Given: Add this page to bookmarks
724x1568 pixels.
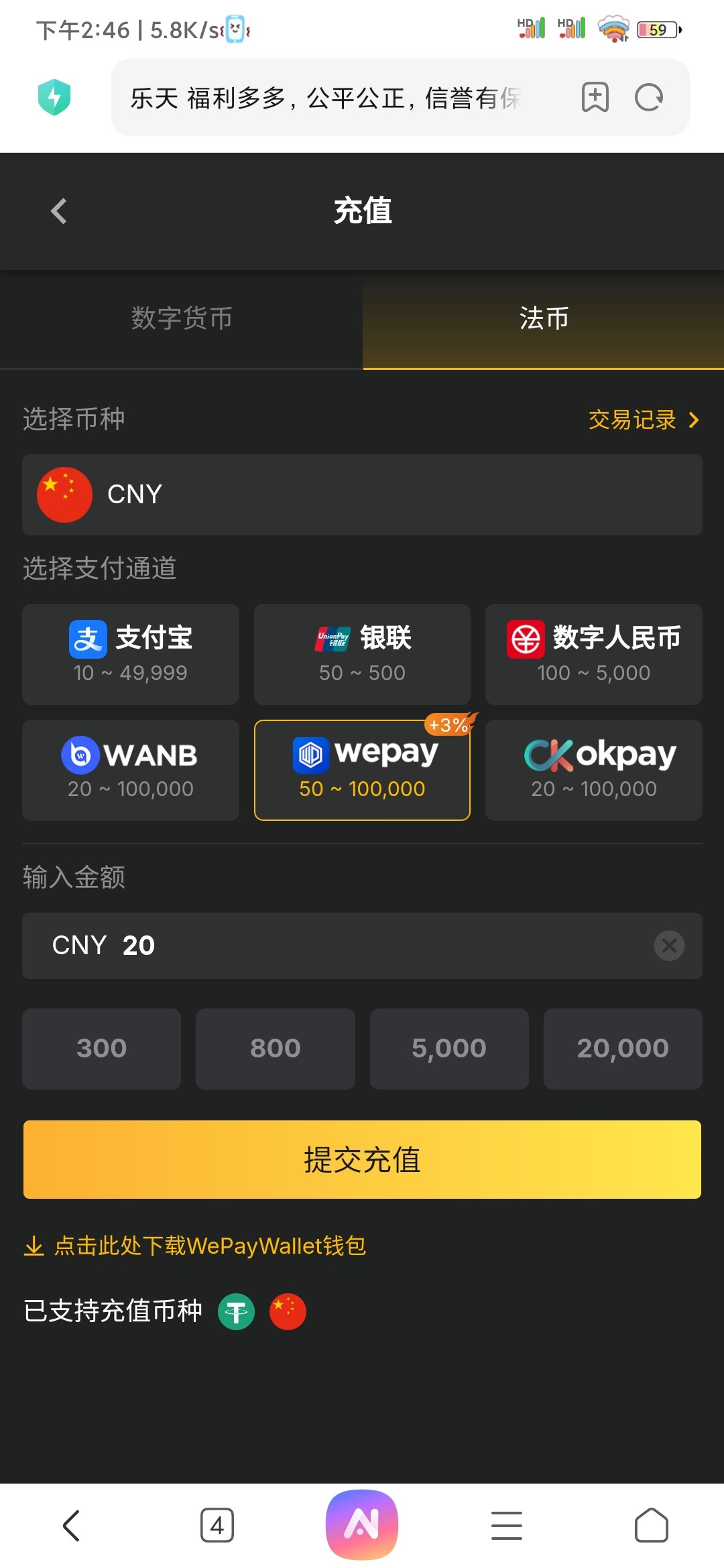Looking at the screenshot, I should (x=595, y=98).
